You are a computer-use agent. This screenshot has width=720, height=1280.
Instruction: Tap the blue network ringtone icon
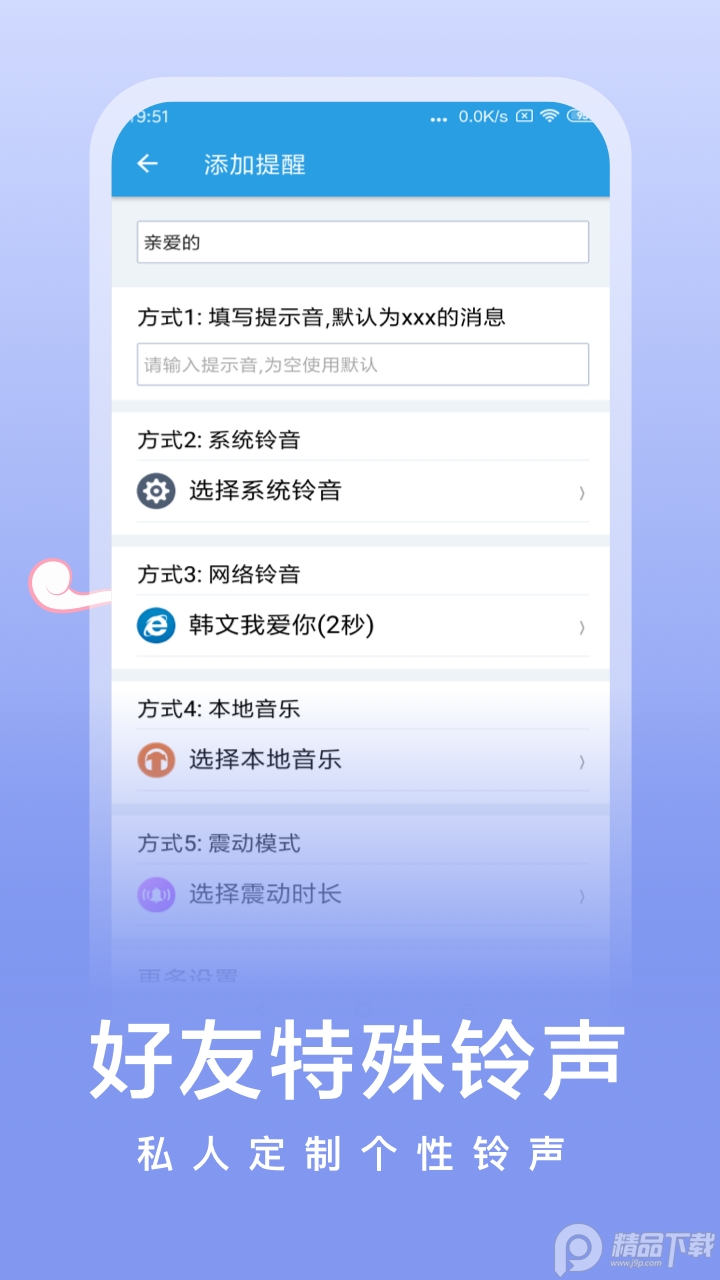coord(155,626)
